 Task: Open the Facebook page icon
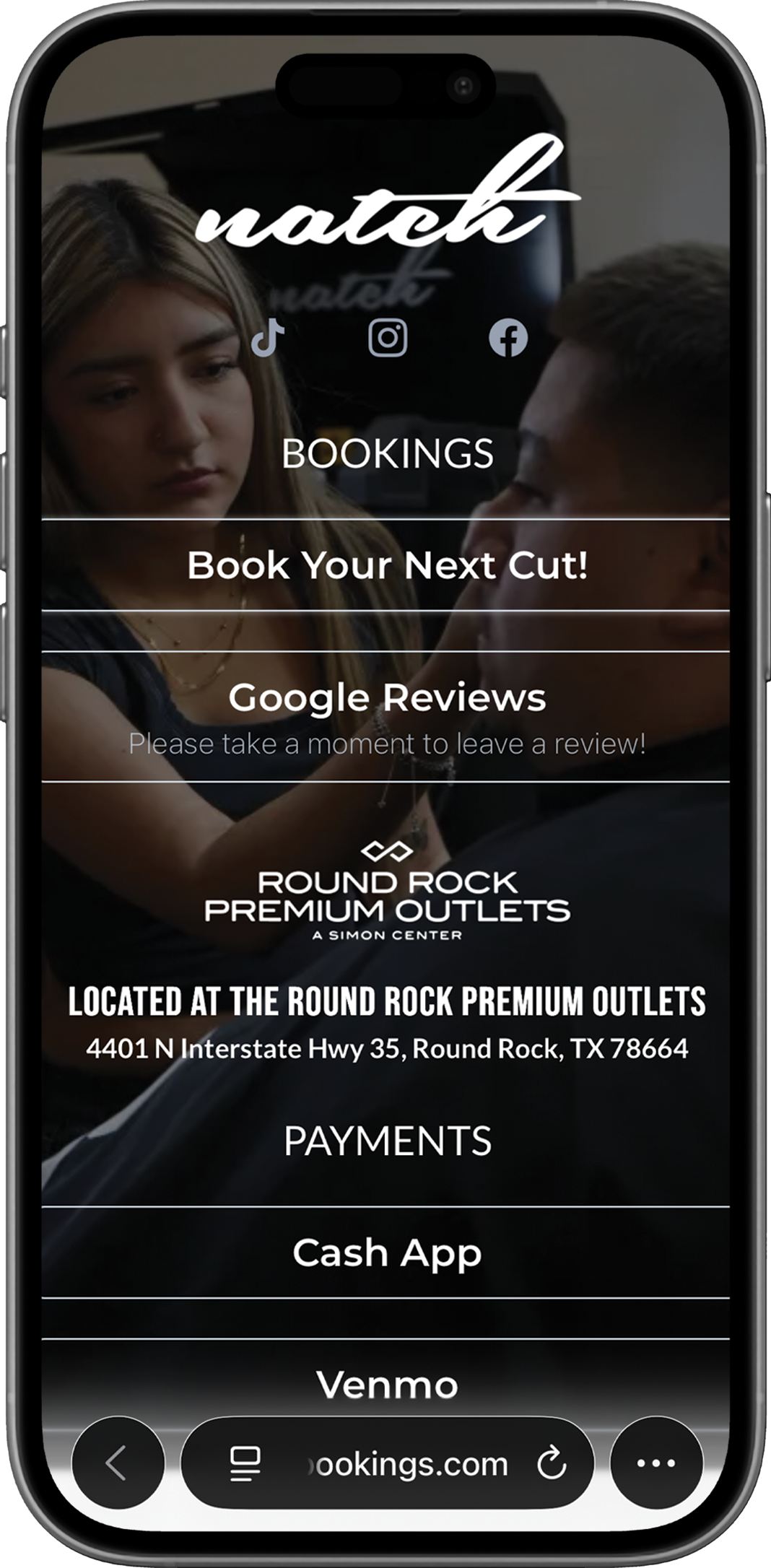click(x=508, y=338)
